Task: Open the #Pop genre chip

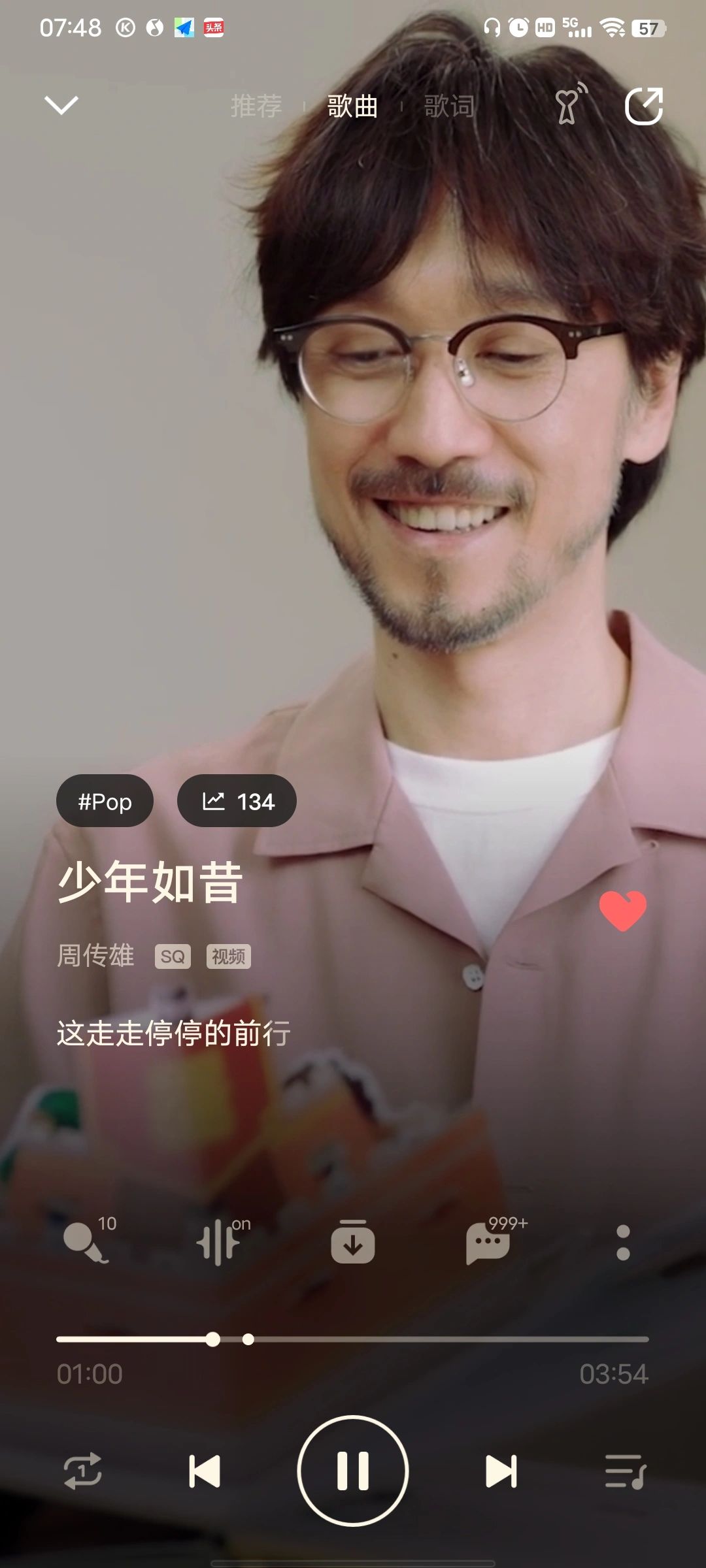Action: pos(105,801)
